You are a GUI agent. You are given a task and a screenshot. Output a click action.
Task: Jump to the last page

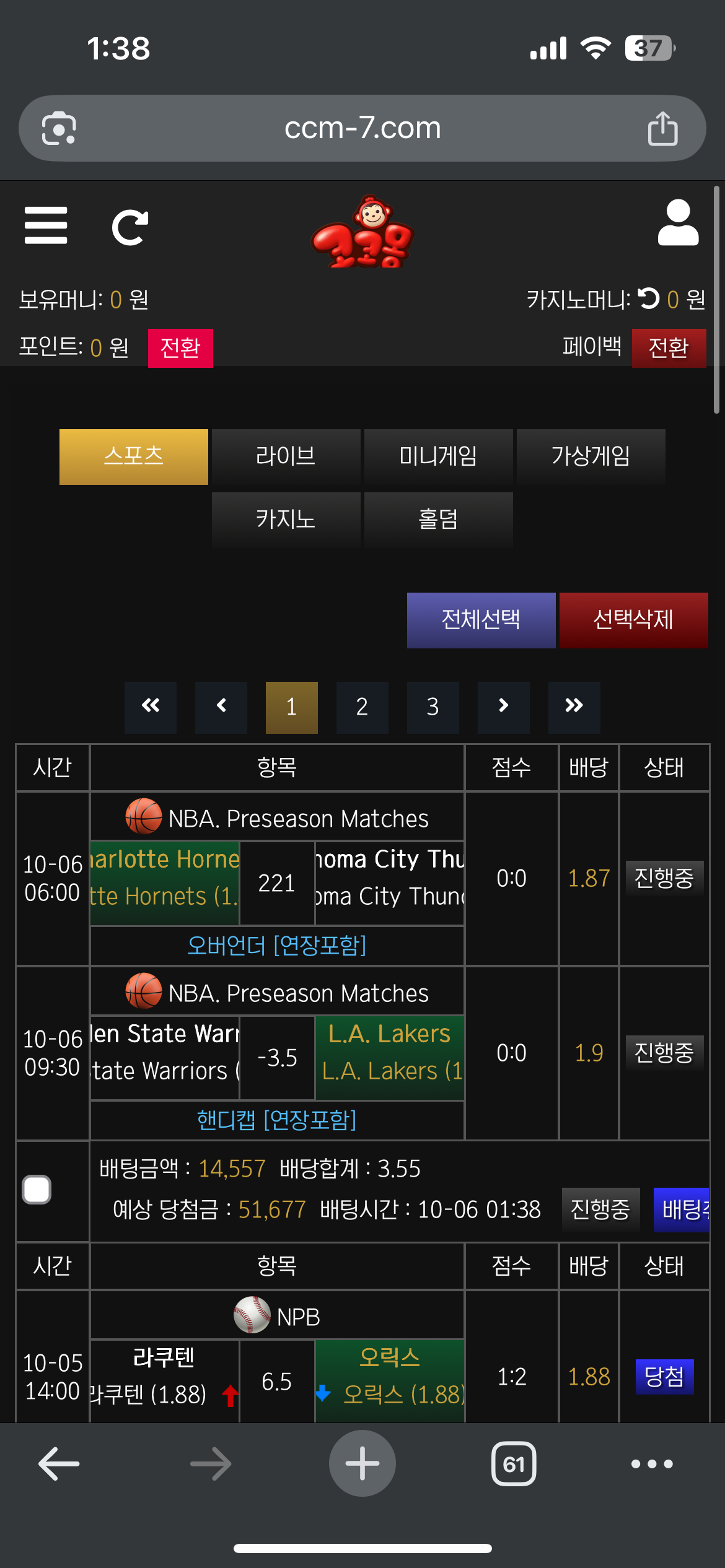coord(574,707)
